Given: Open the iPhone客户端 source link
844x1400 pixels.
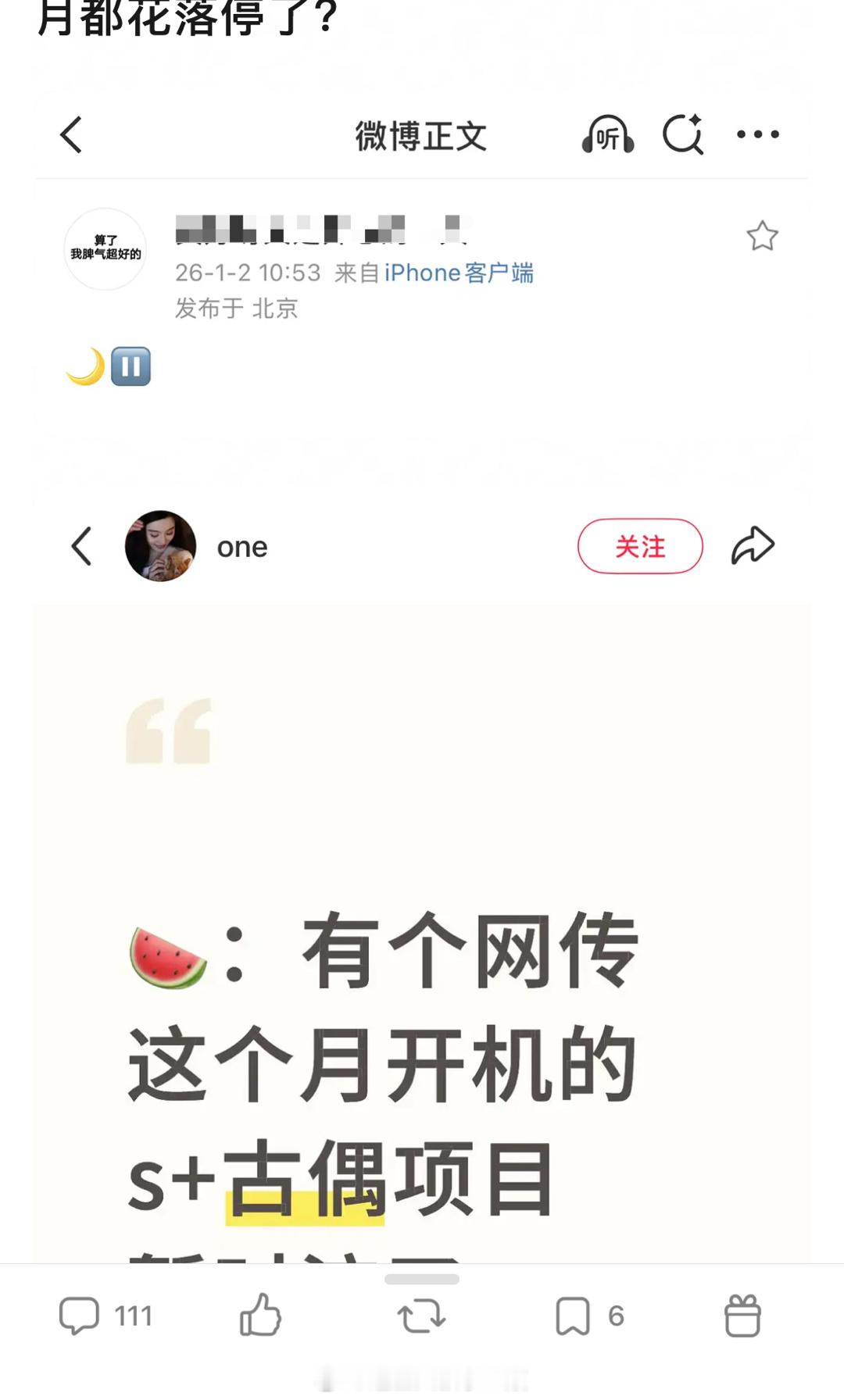Looking at the screenshot, I should (460, 273).
